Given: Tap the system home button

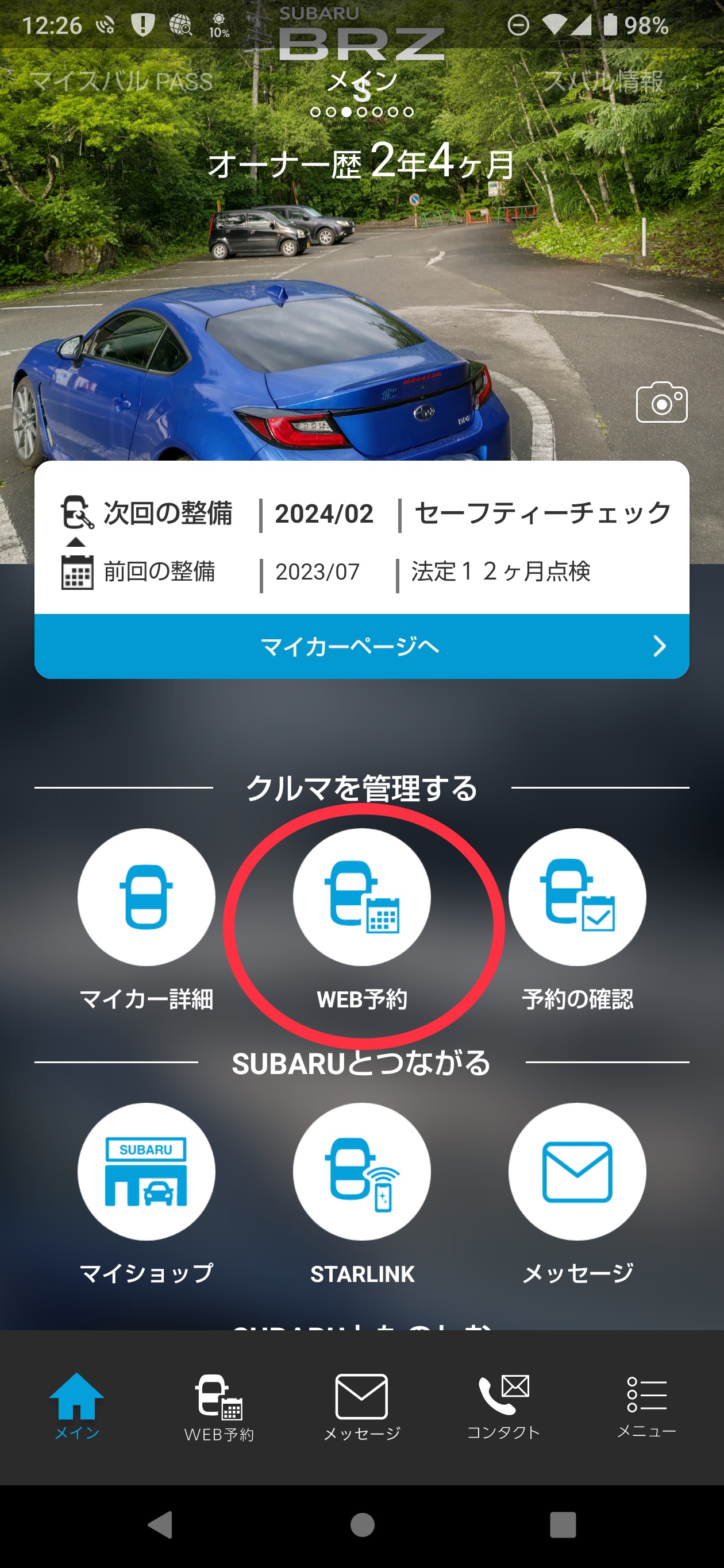Looking at the screenshot, I should coord(363,1525).
